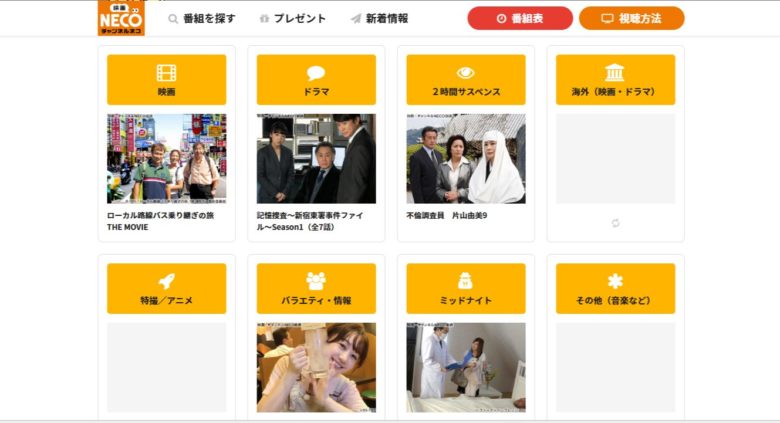The width and height of the screenshot is (780, 423).
Task: Return to the NECO home page
Action: pos(121,18)
